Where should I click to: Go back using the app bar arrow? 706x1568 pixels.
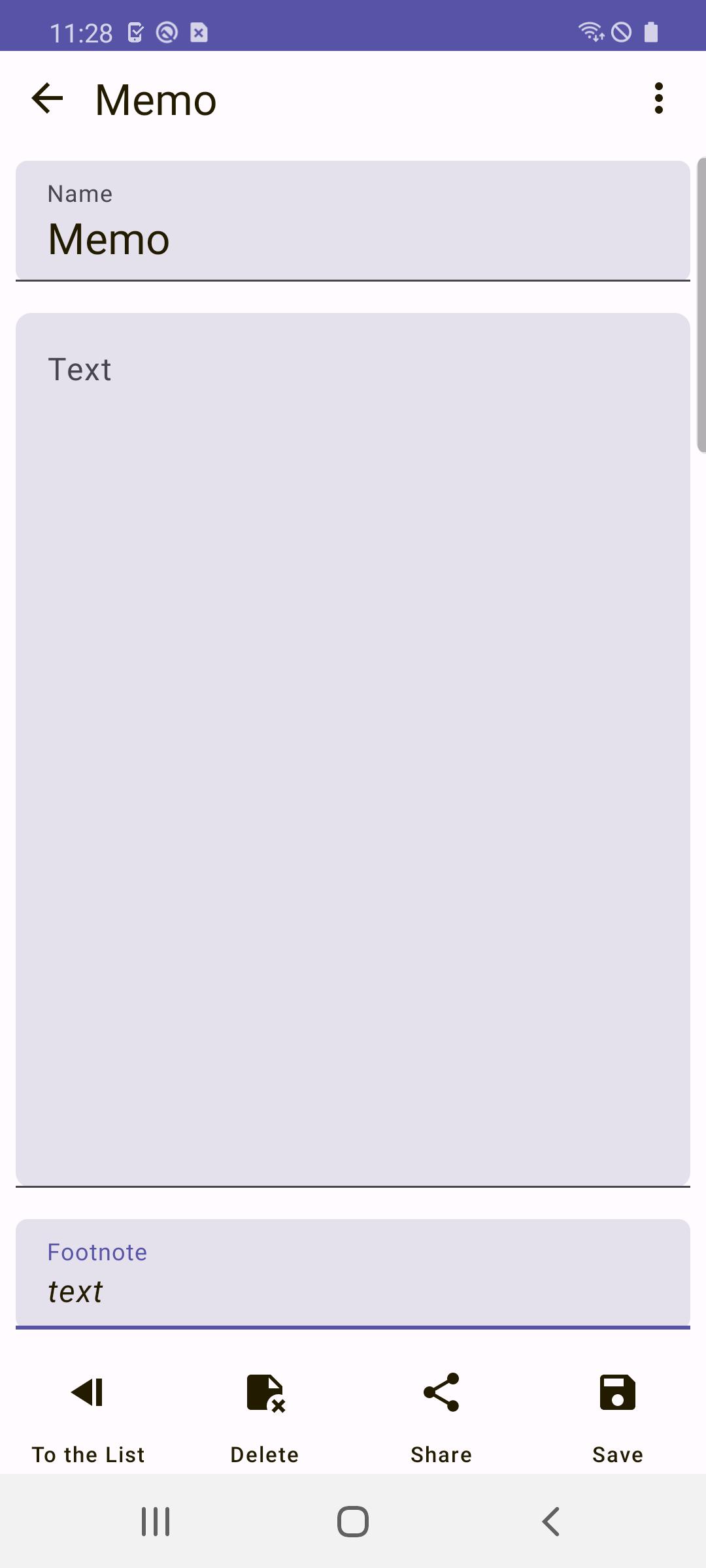(47, 99)
